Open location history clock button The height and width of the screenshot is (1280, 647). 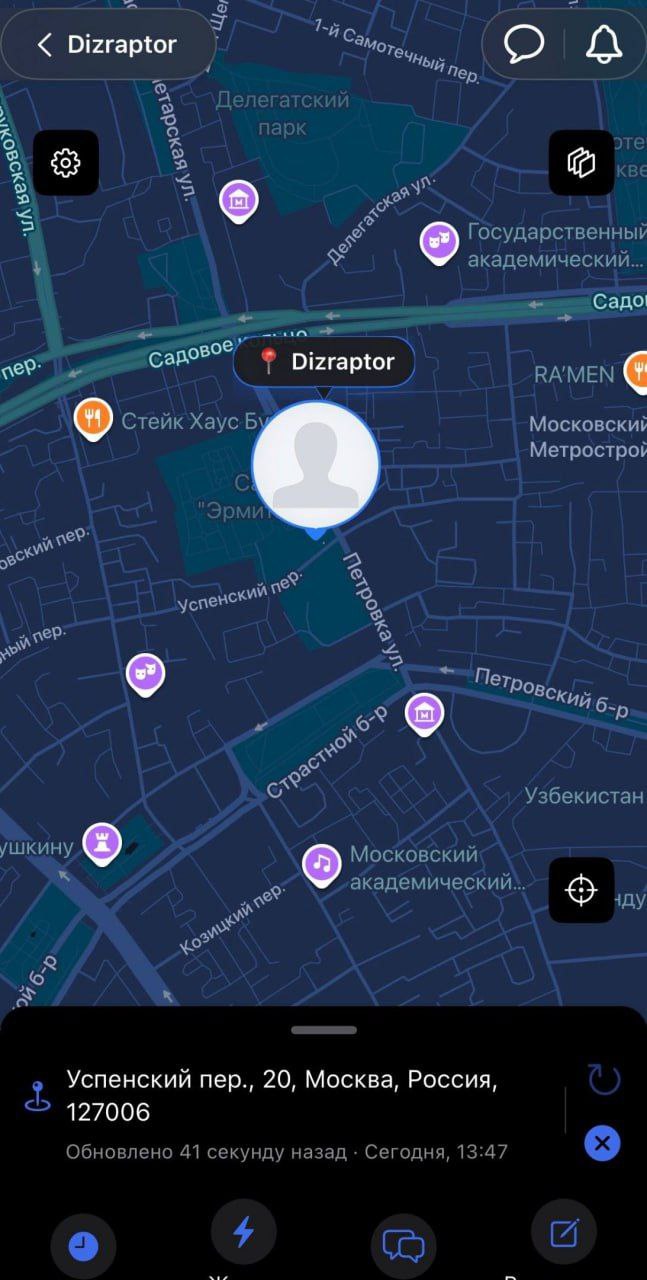(83, 1245)
